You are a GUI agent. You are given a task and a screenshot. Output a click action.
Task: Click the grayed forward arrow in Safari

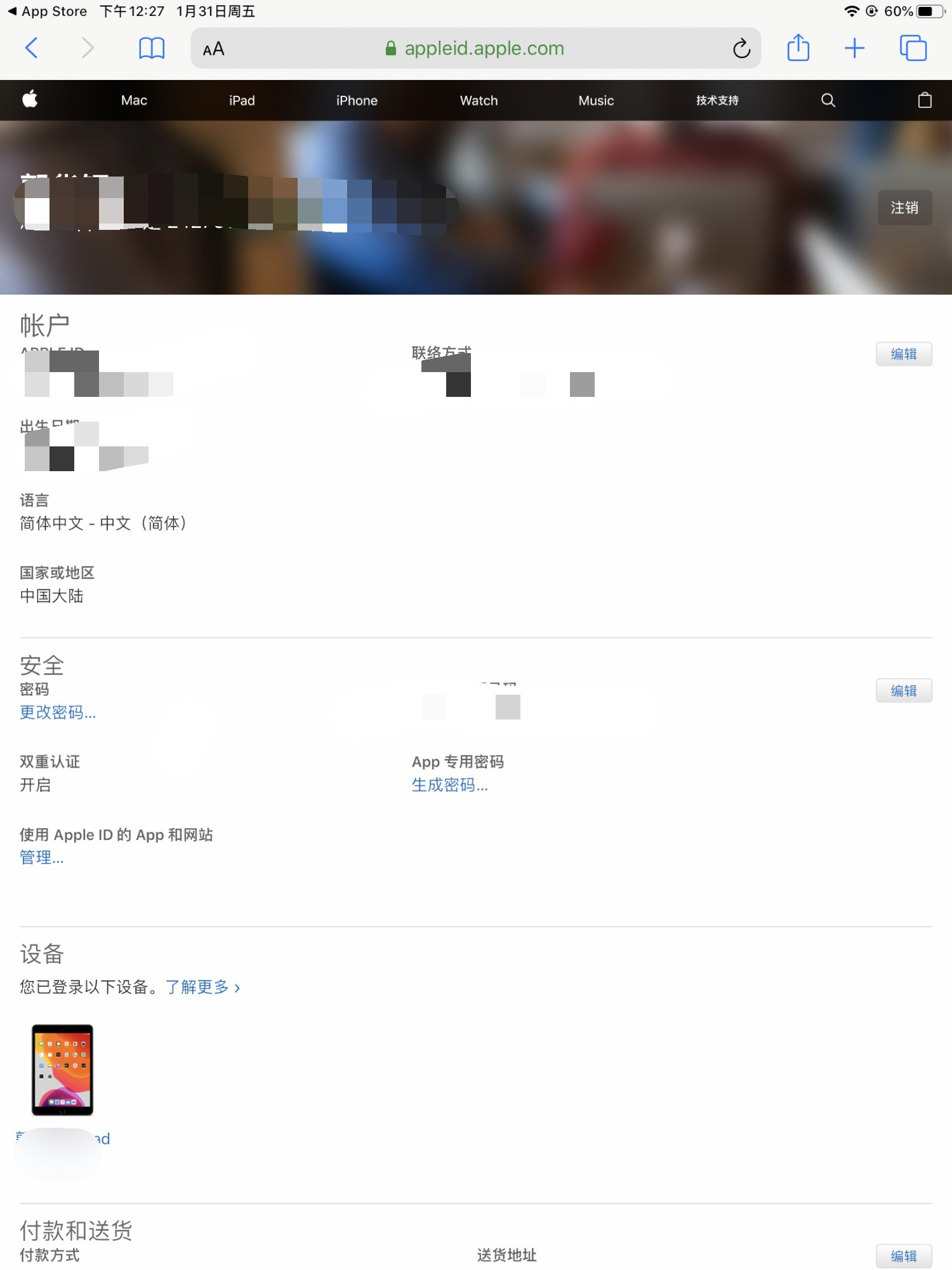[88, 47]
